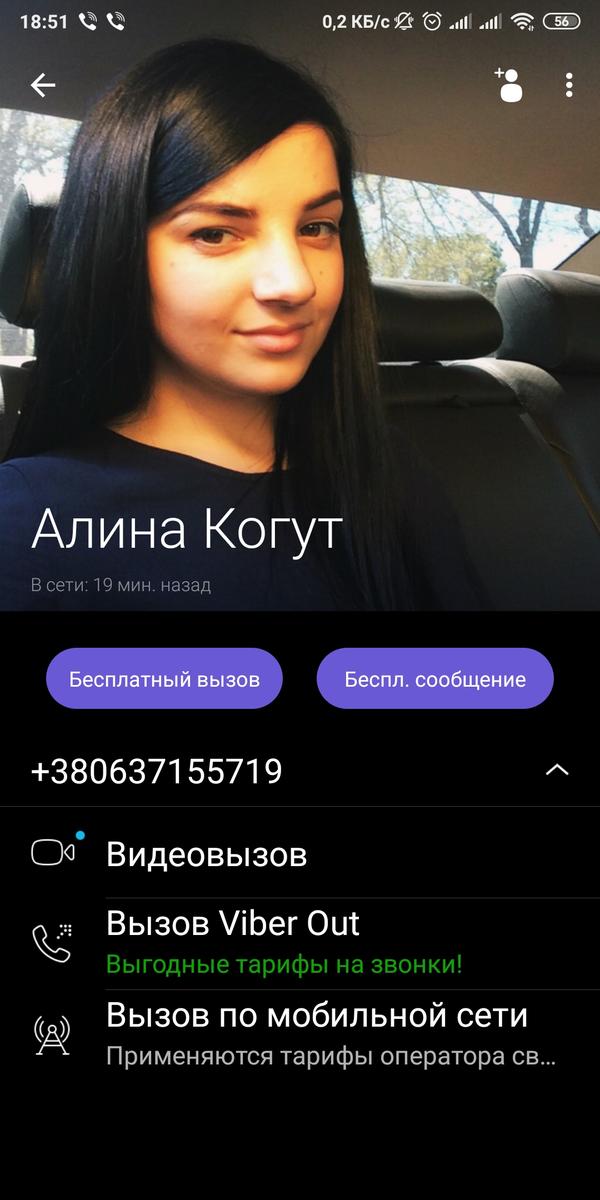Start a free call via Бесплатный вызов
This screenshot has height=1200, width=600.
pyautogui.click(x=164, y=679)
